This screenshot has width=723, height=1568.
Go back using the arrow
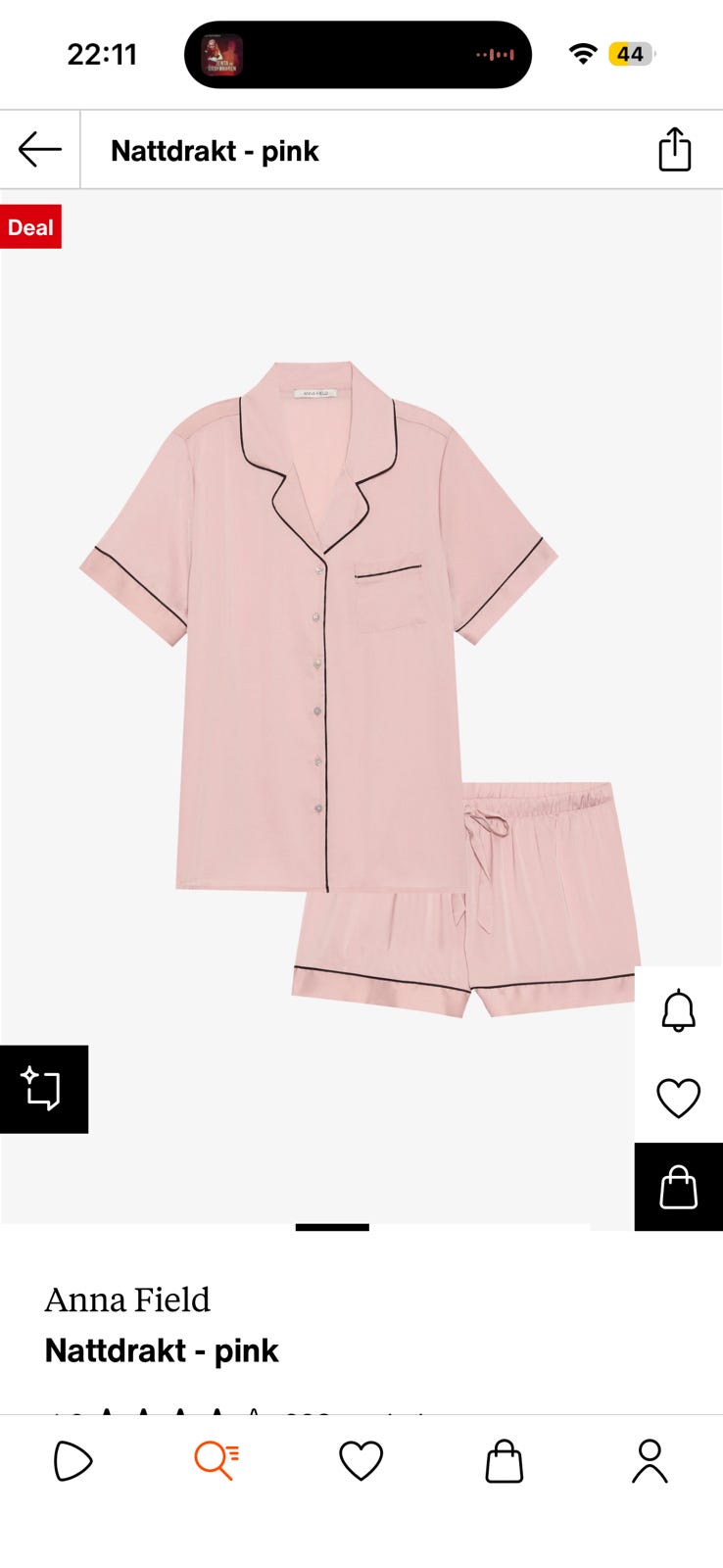39,150
